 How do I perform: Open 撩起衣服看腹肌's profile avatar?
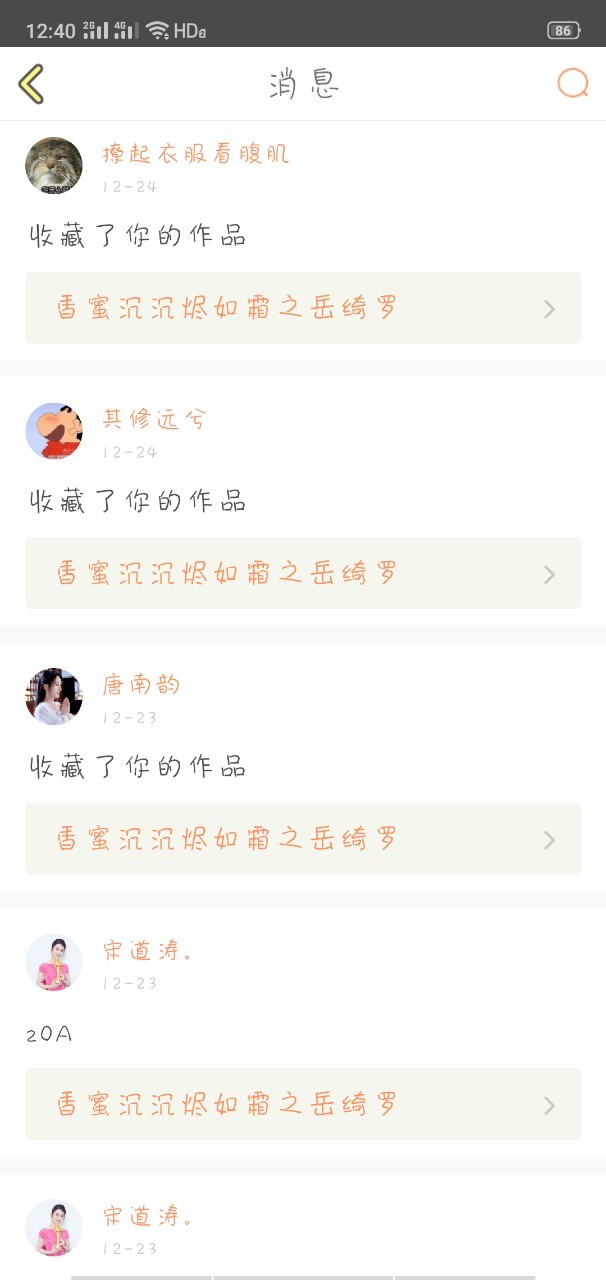click(54, 166)
